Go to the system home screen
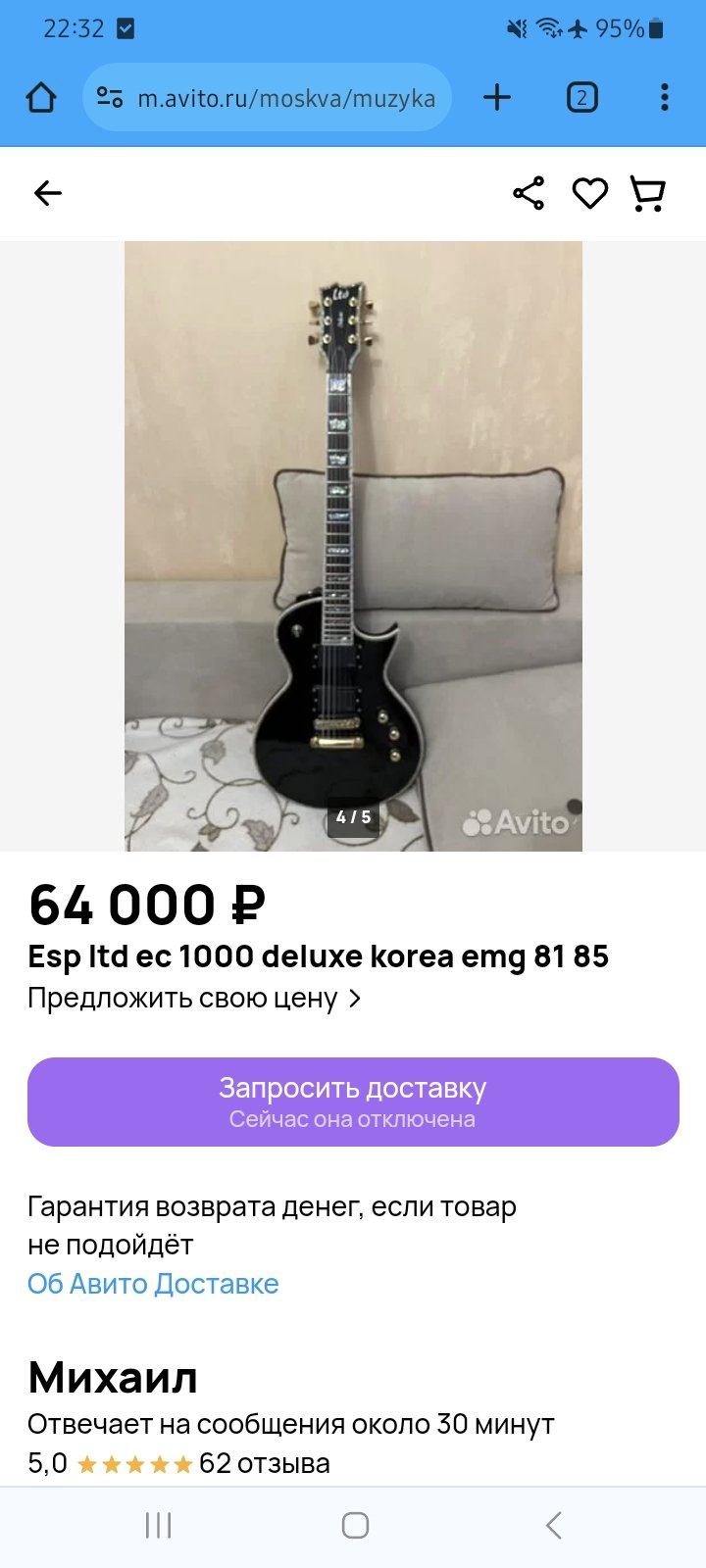706x1568 pixels. pos(355,1525)
